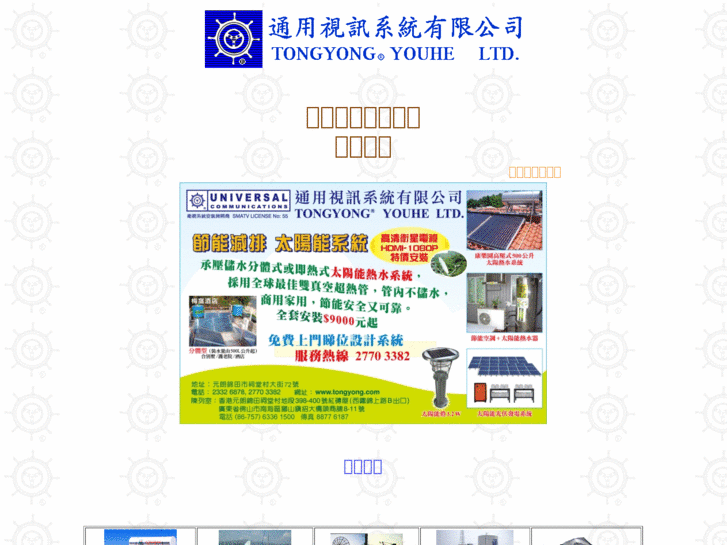The image size is (727, 545).
Task: Open the first thumbnail in the bottom row
Action: pyautogui.click(x=140, y=538)
